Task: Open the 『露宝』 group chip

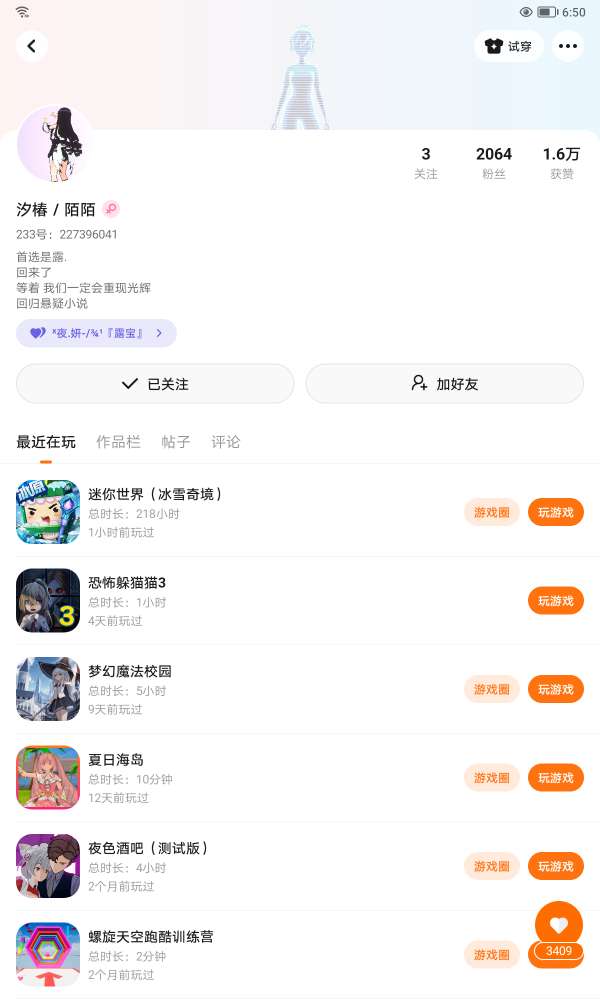Action: 96,333
